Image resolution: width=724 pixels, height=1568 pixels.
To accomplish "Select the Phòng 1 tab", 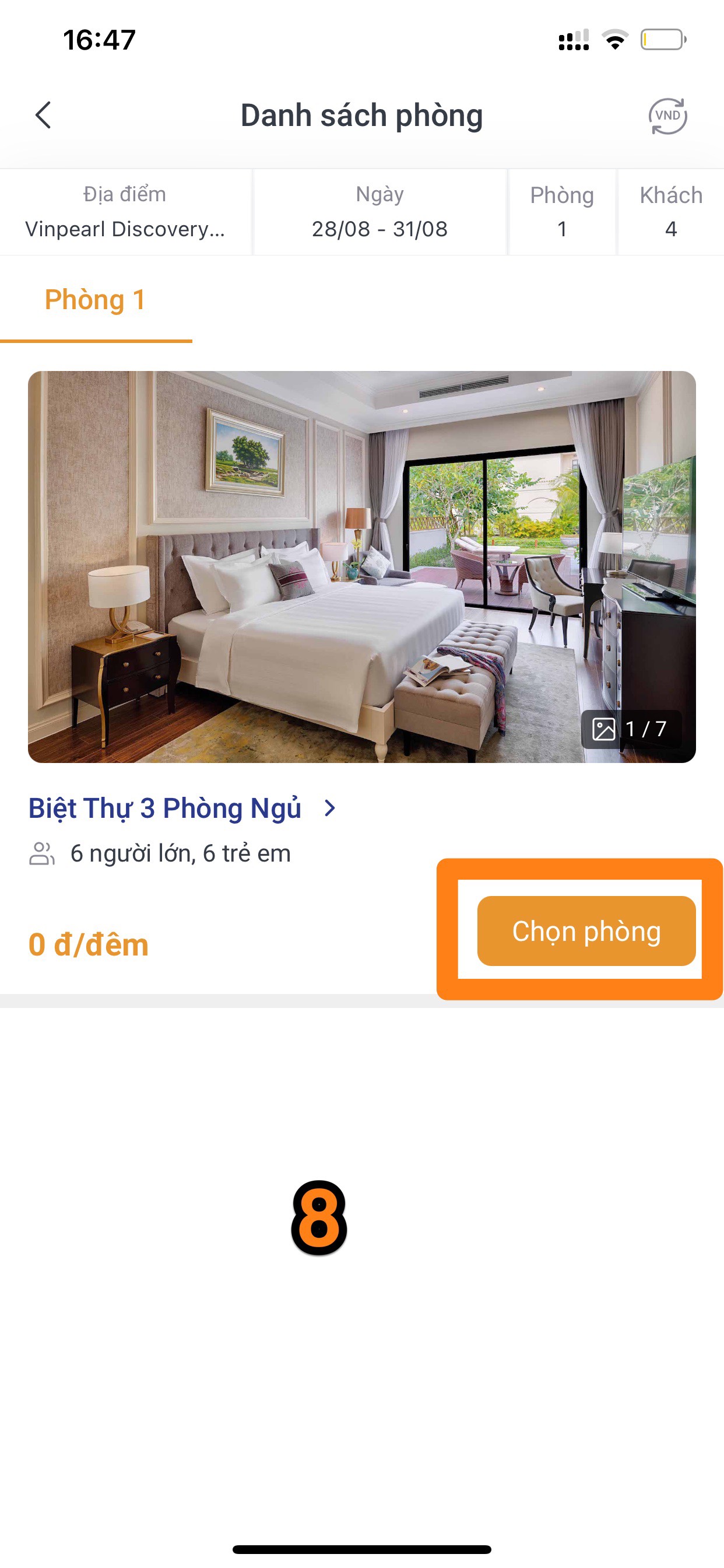I will [96, 300].
